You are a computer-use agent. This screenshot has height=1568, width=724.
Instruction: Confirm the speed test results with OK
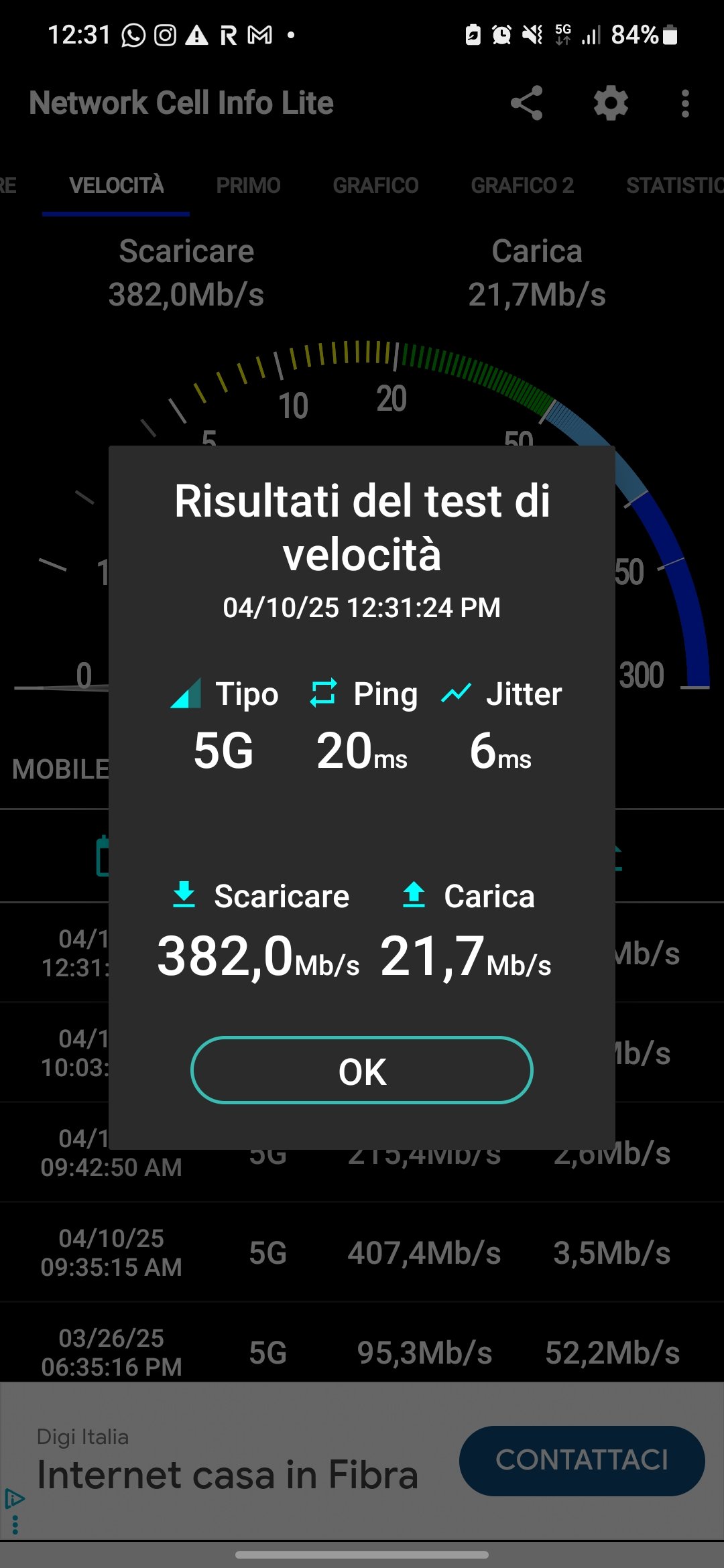point(362,1070)
